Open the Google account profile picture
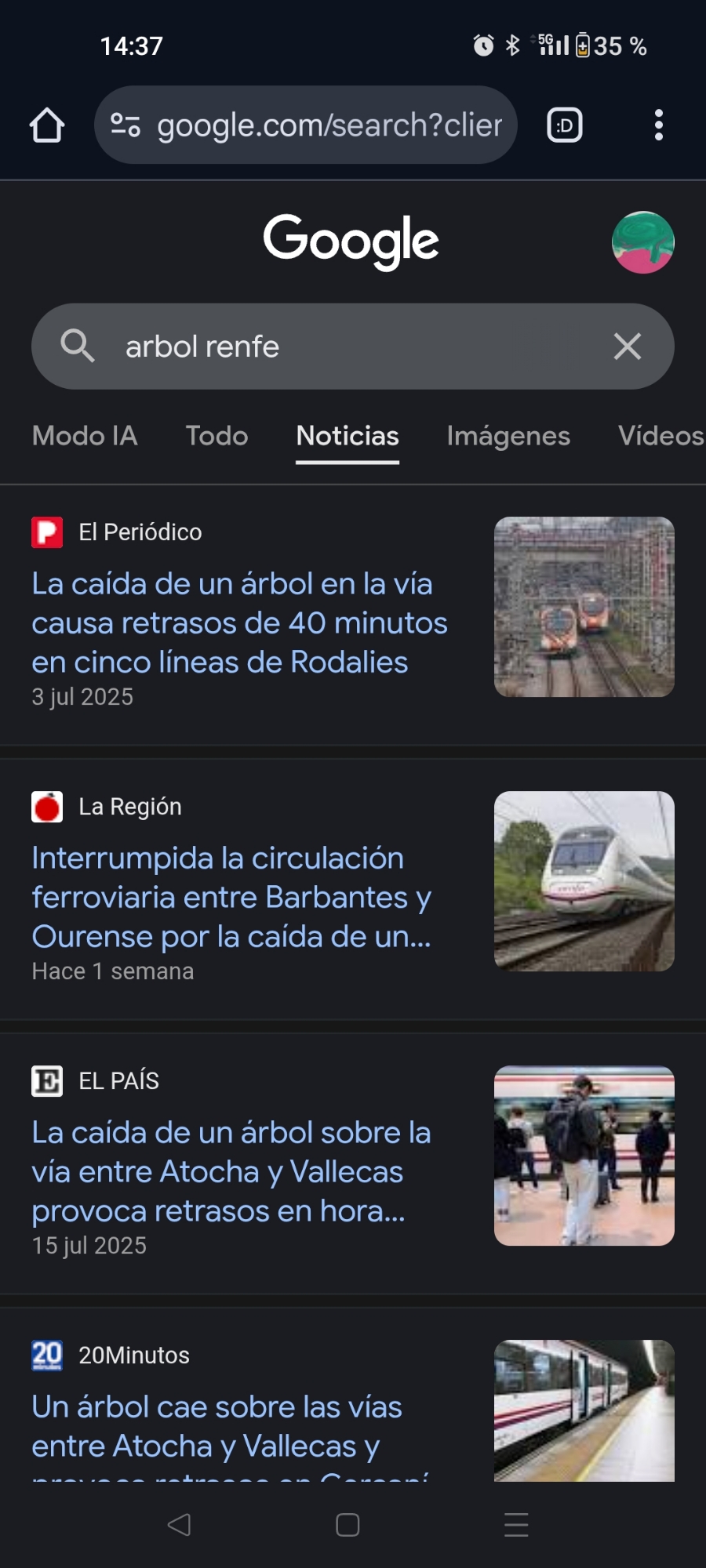The width and height of the screenshot is (706, 1568). click(642, 242)
